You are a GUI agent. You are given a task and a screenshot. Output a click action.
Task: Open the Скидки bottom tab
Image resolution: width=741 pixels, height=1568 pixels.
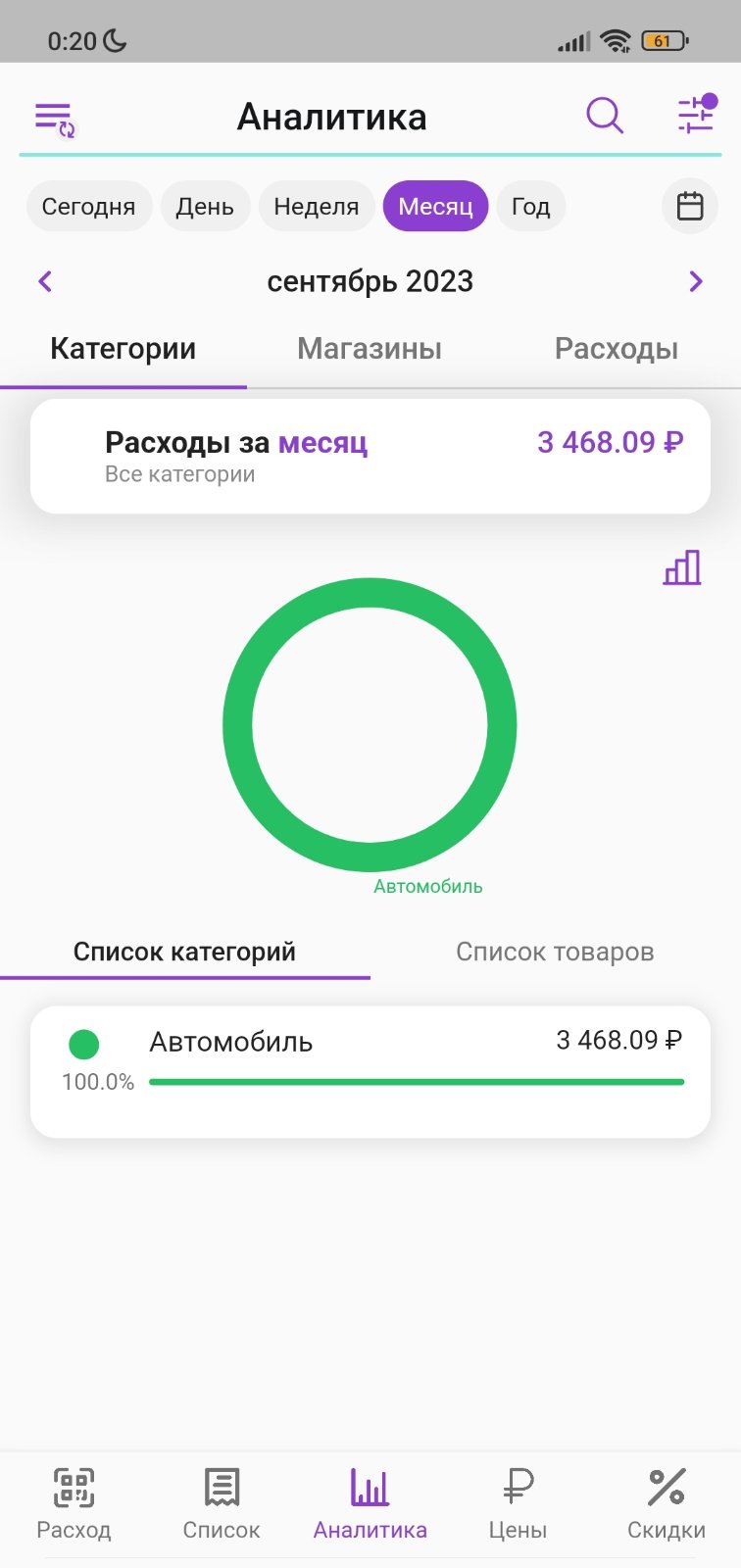click(x=667, y=1505)
